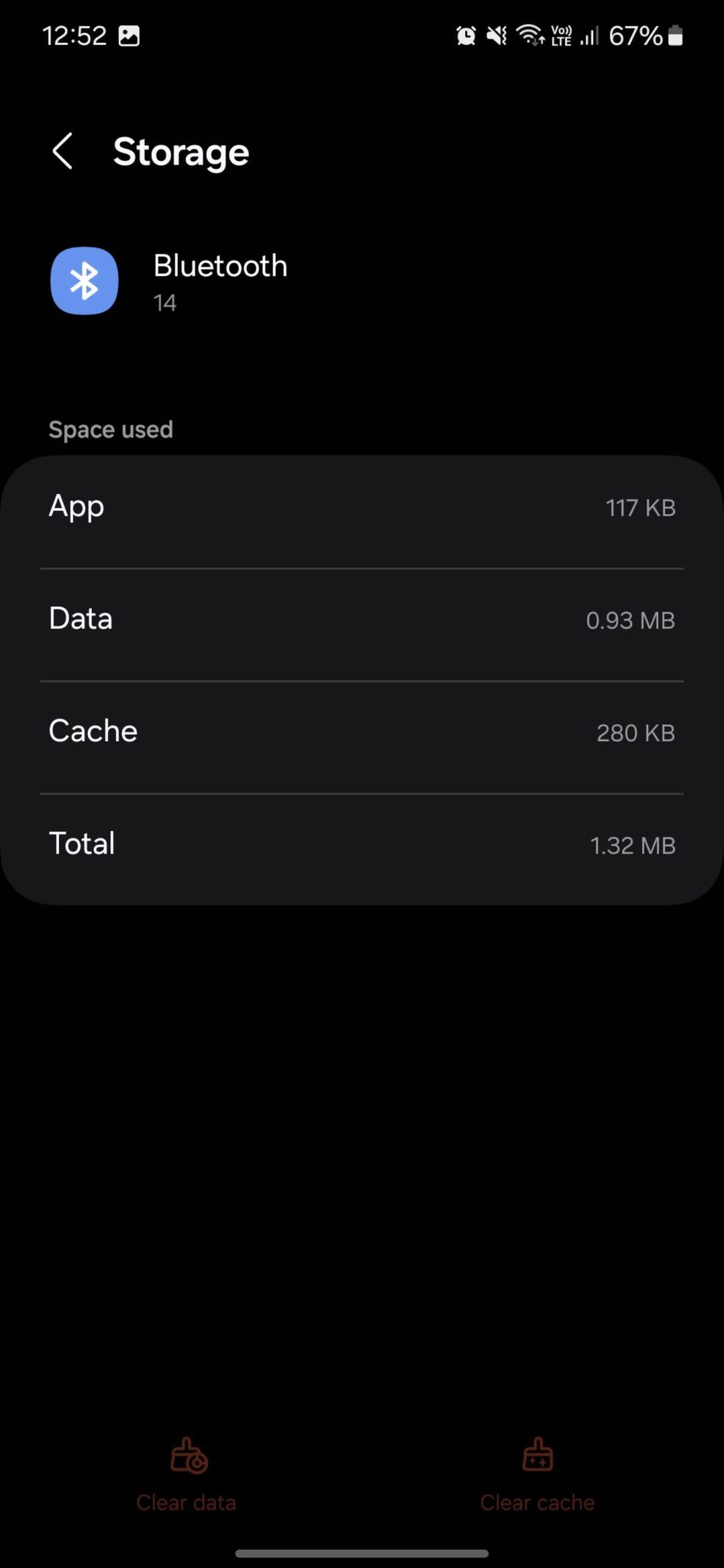Select the Total storage row
The image size is (724, 1568).
[362, 843]
